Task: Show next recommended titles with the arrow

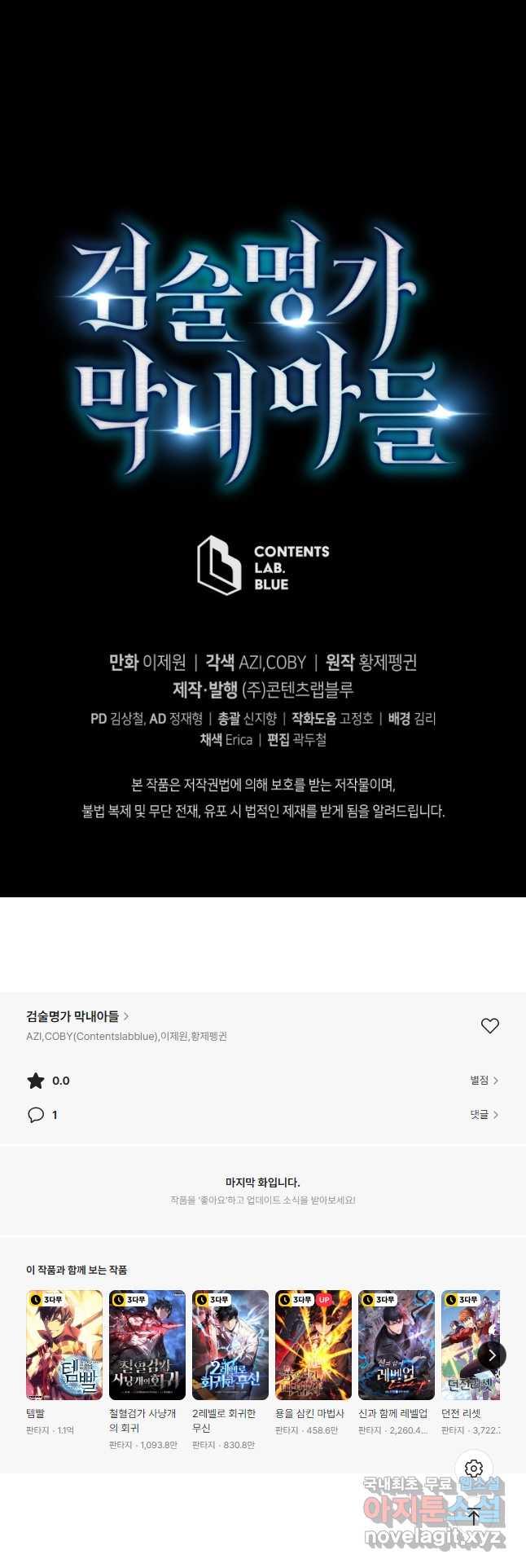Action: [x=491, y=1355]
